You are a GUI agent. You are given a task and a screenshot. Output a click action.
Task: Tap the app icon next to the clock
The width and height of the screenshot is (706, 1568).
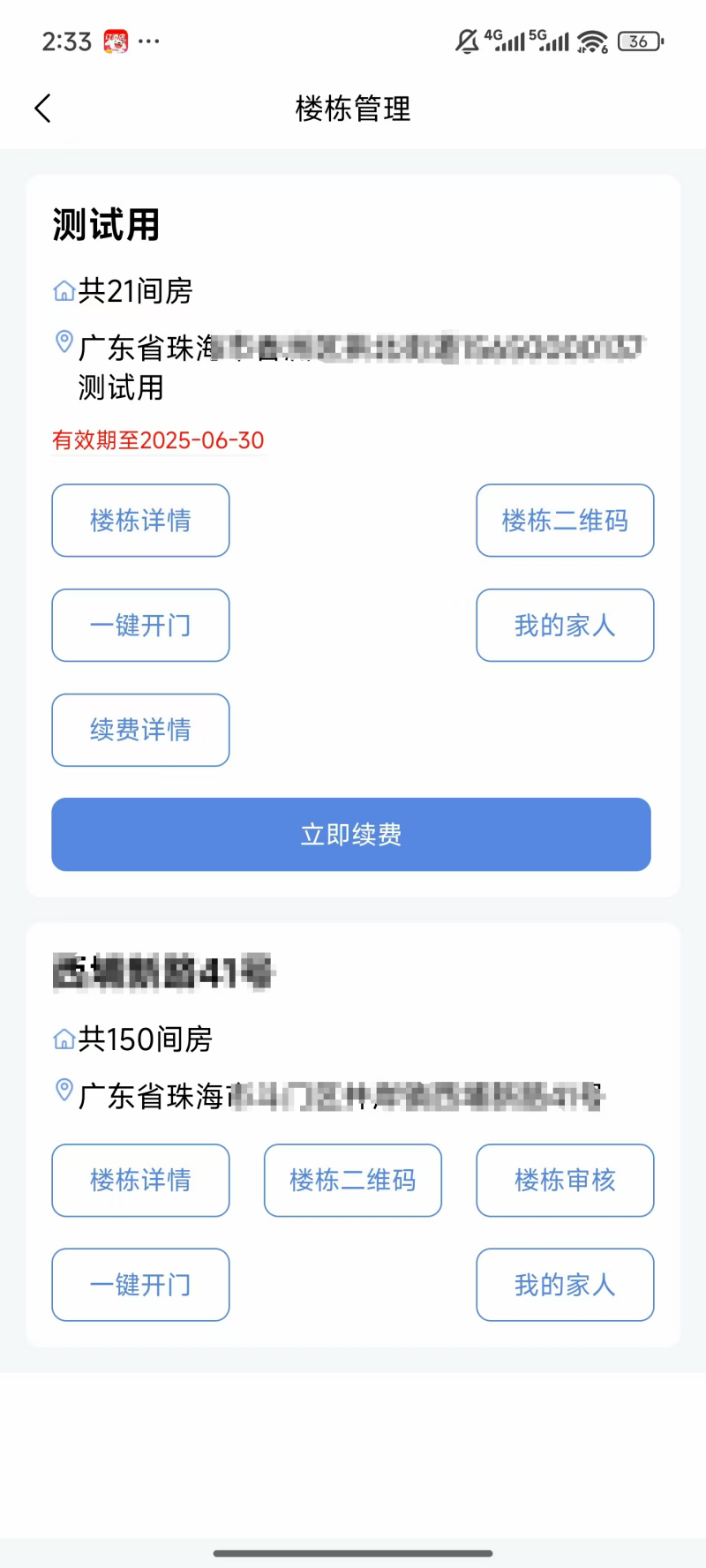click(x=116, y=40)
